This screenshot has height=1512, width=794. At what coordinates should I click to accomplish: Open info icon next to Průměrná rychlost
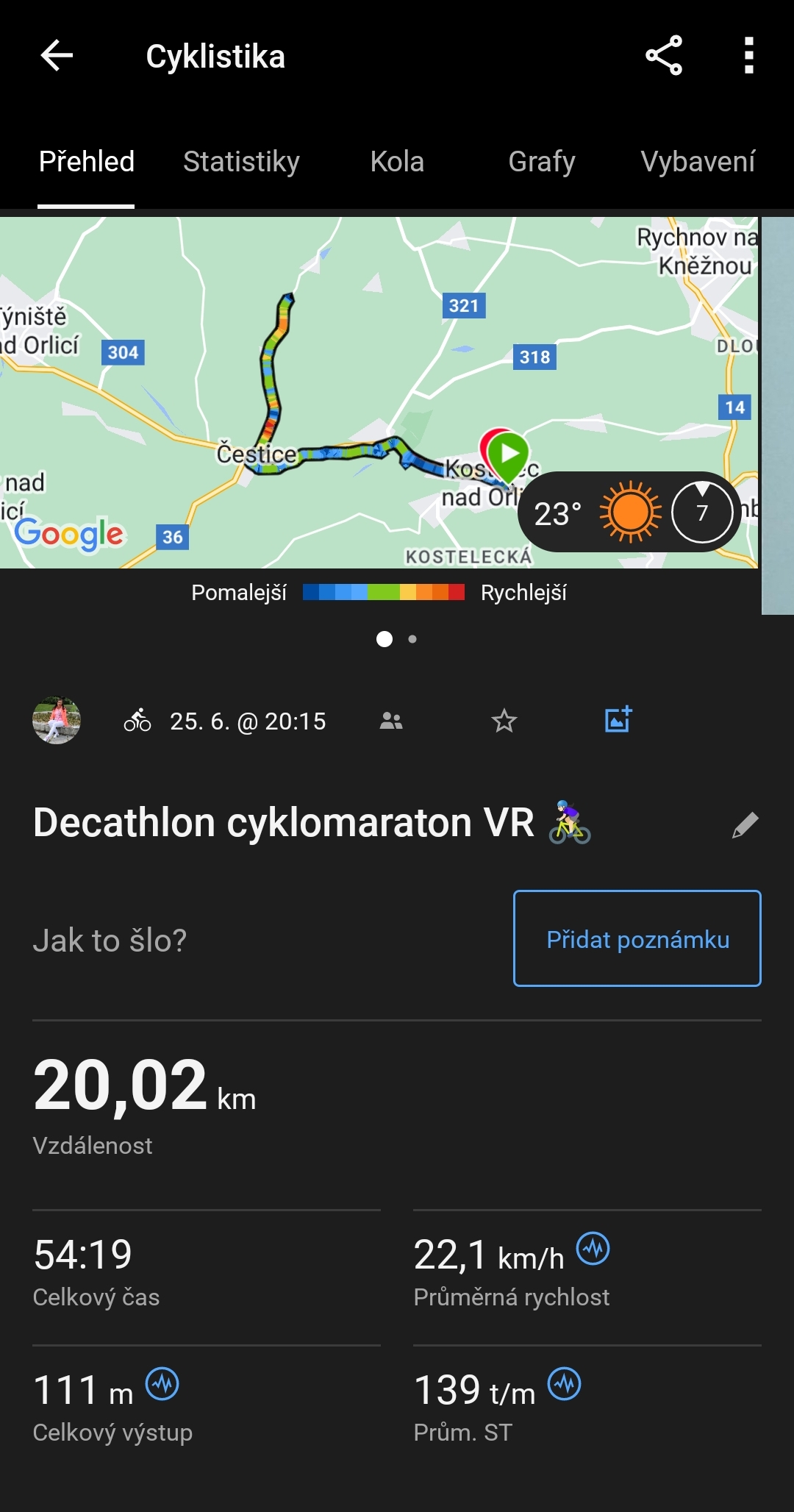[x=593, y=1249]
